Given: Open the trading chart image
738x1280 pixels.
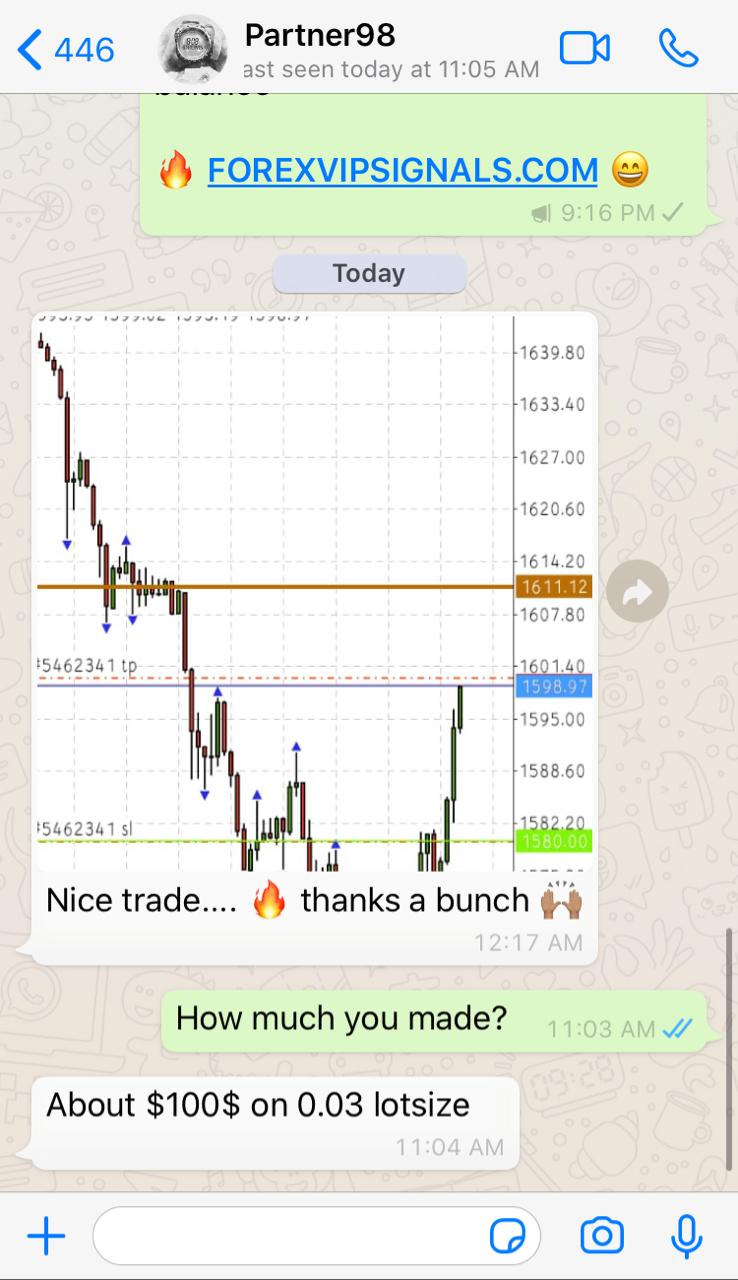Looking at the screenshot, I should coord(314,590).
